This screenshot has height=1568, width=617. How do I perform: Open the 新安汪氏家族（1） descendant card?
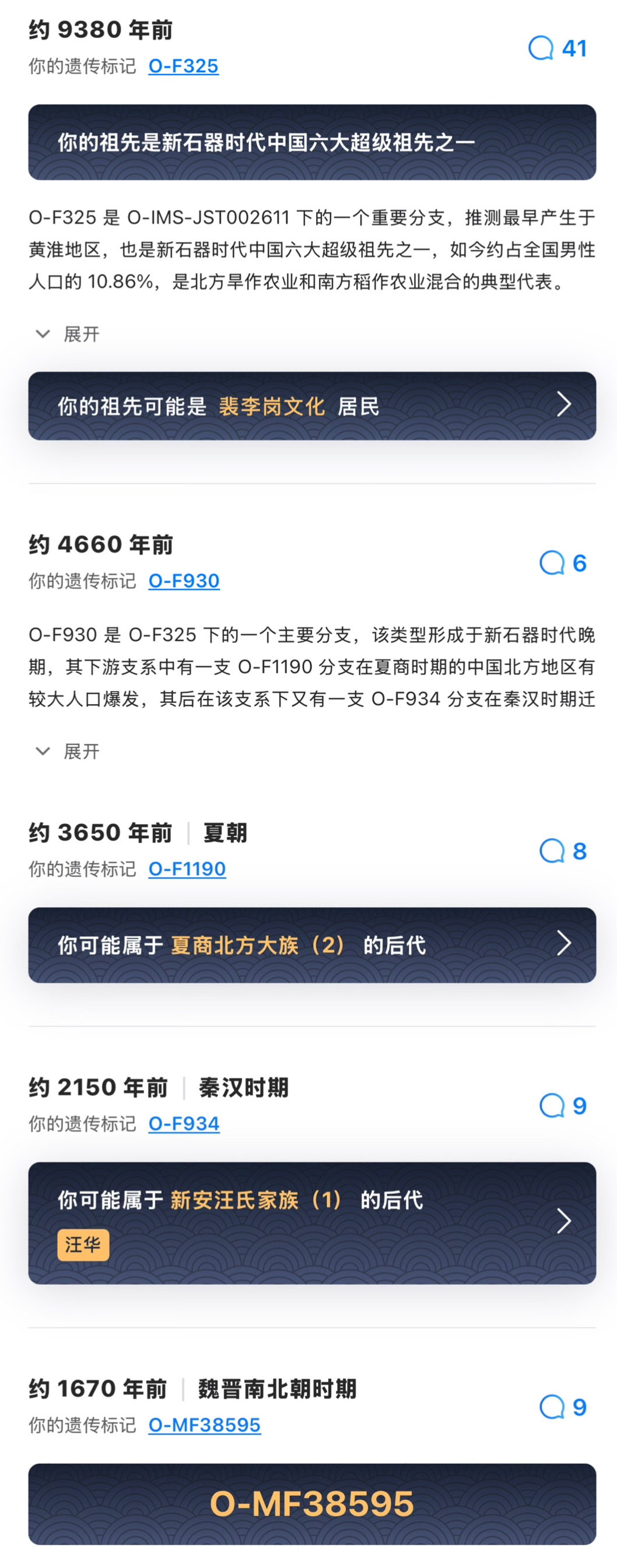point(312,1222)
